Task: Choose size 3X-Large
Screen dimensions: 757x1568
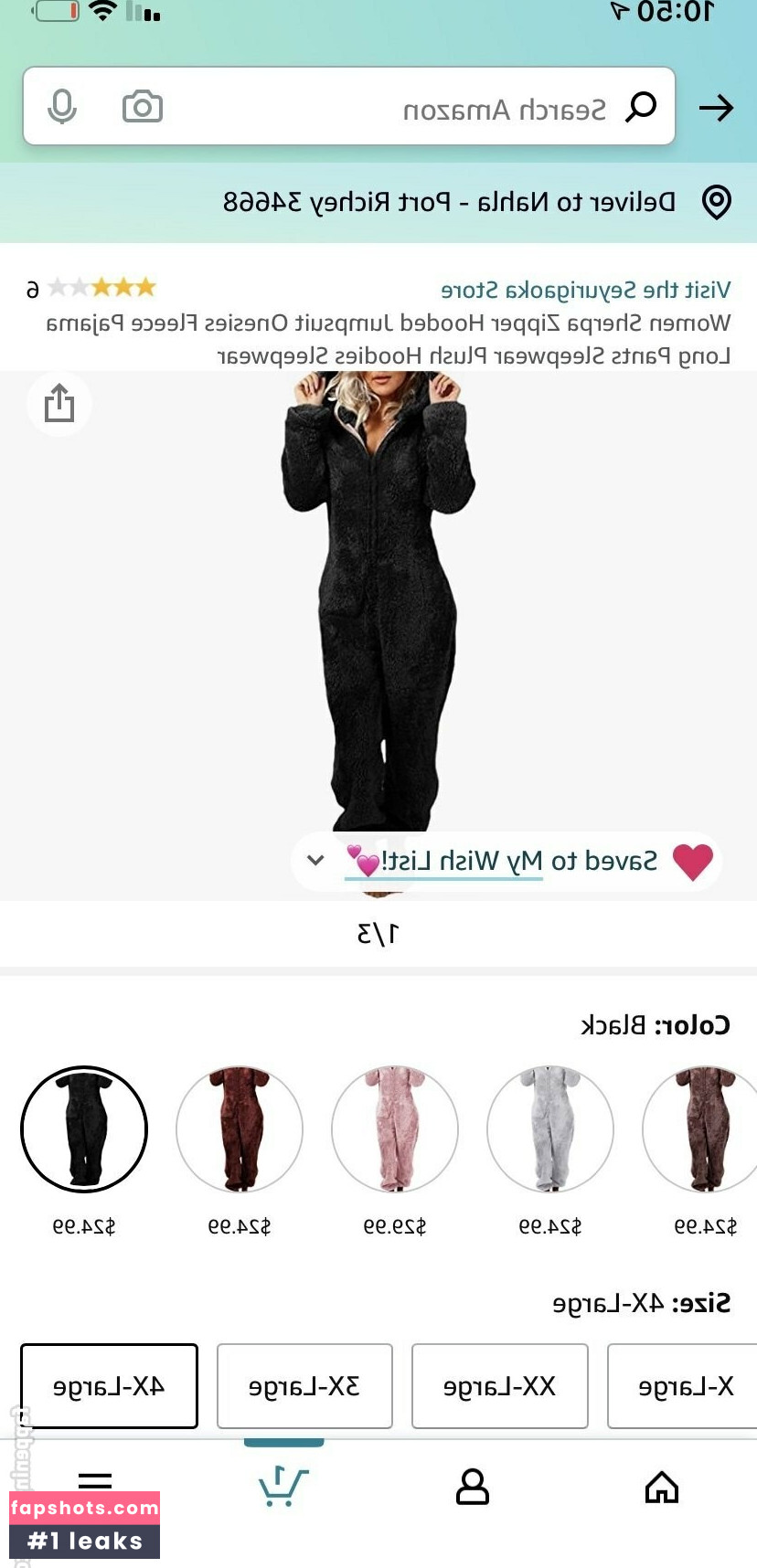Action: pos(304,1386)
